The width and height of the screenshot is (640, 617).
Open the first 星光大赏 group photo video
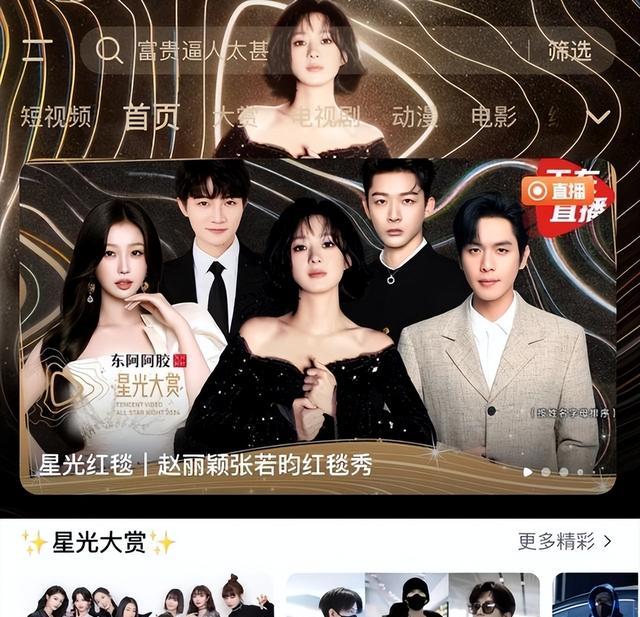(x=148, y=595)
